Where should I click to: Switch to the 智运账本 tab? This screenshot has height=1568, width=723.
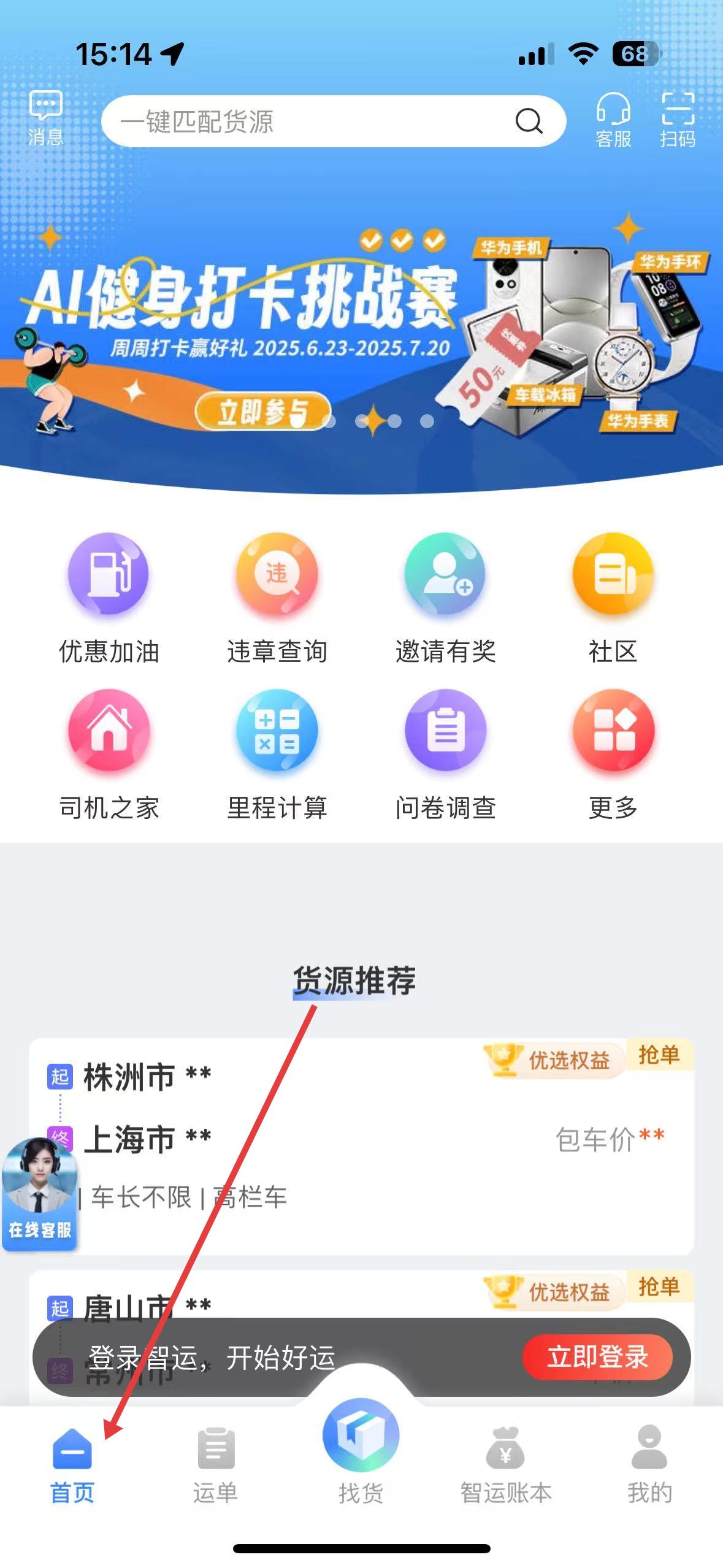pyautogui.click(x=506, y=1465)
